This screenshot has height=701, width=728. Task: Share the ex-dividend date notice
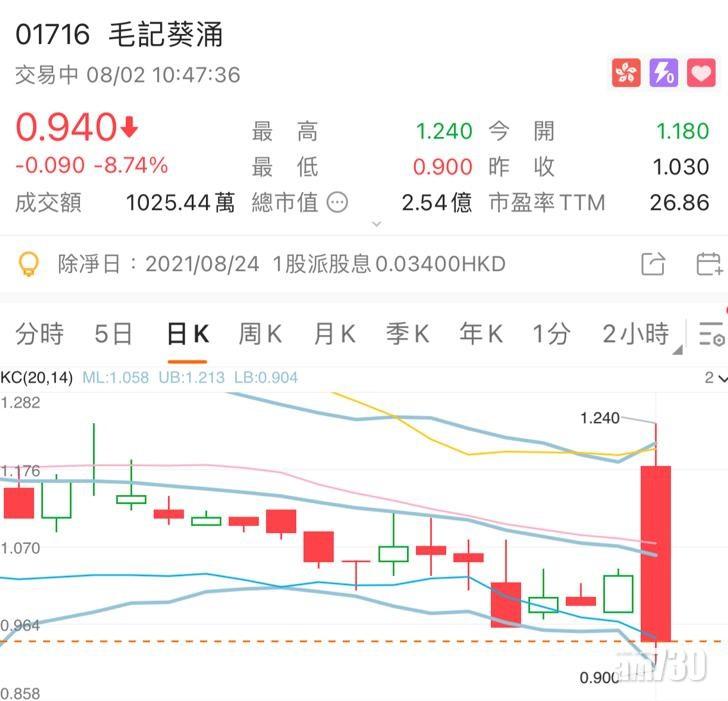[x=653, y=264]
